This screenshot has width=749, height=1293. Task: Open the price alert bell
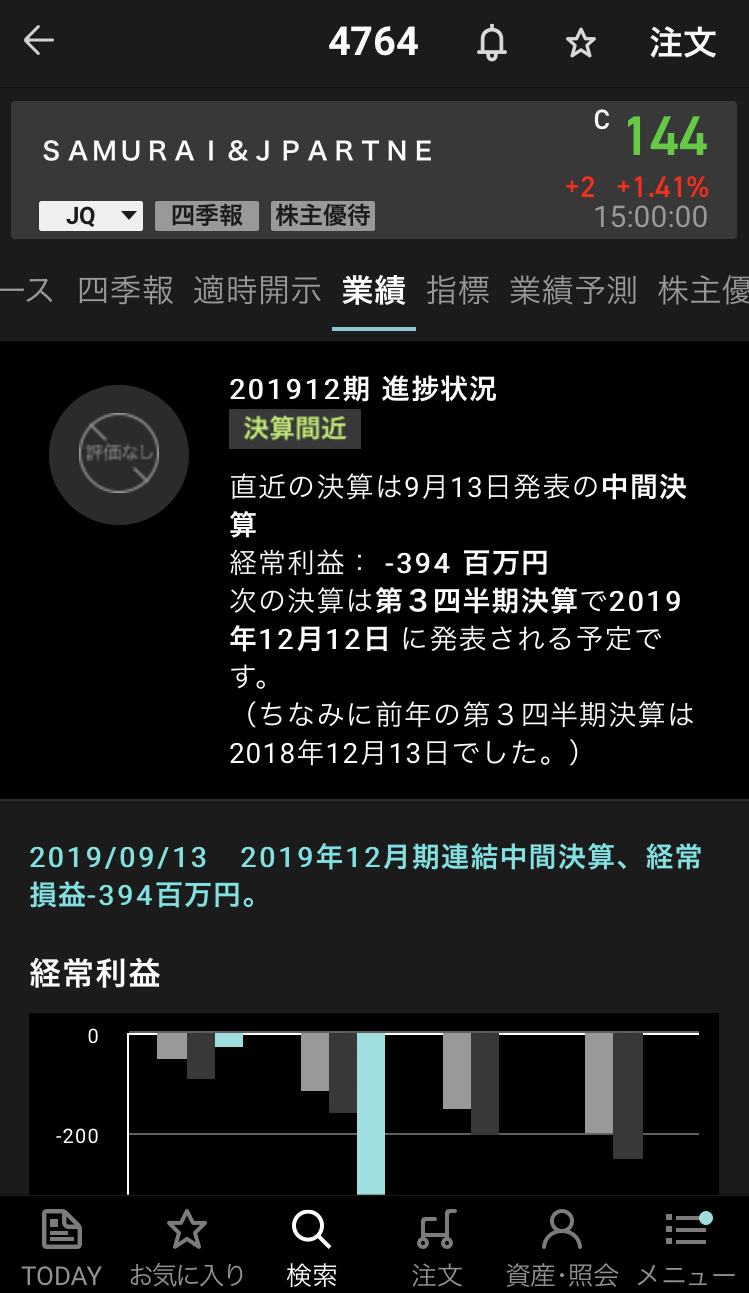coord(491,43)
